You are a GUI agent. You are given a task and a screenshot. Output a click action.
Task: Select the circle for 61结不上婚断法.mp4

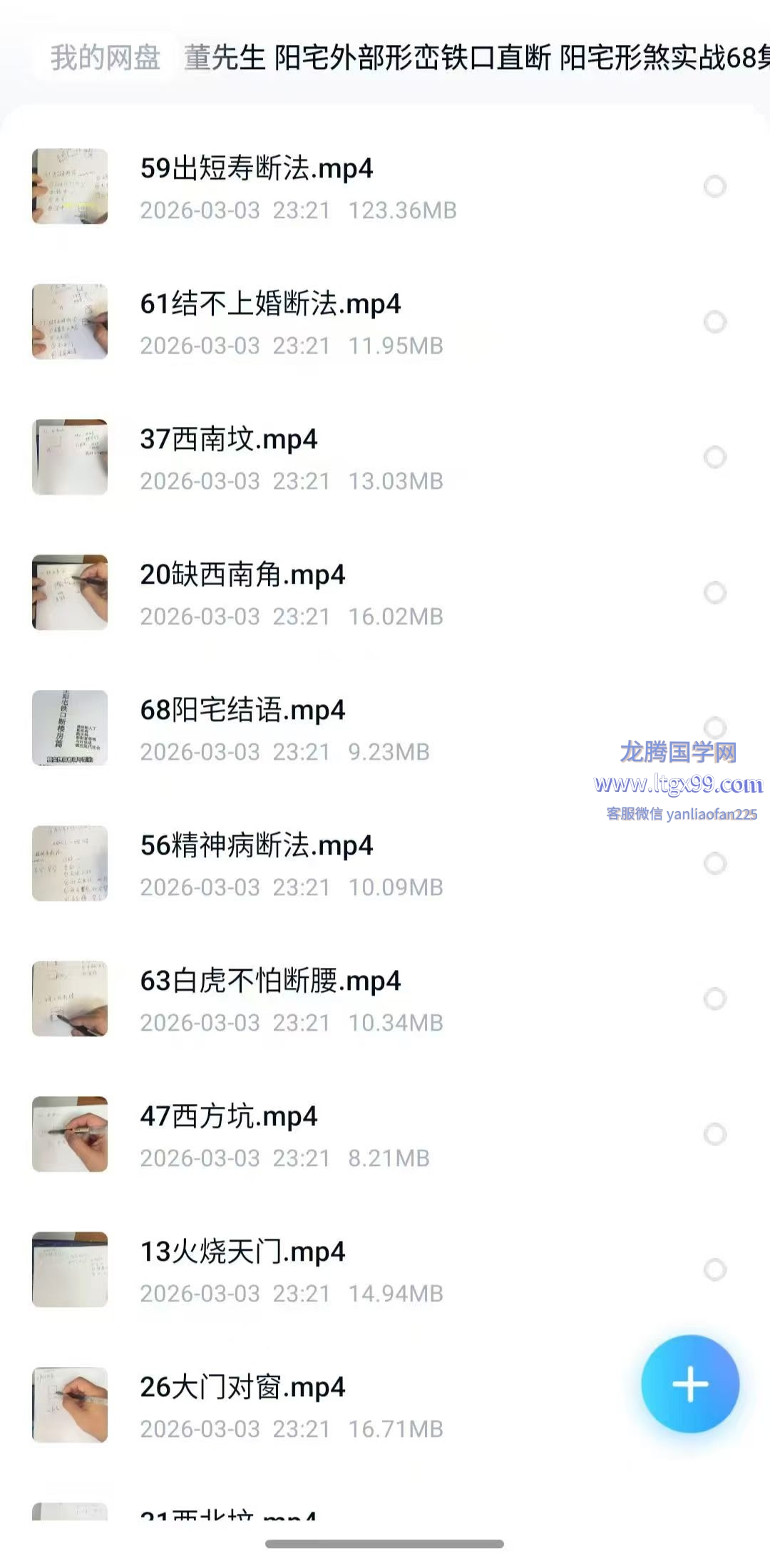[714, 322]
